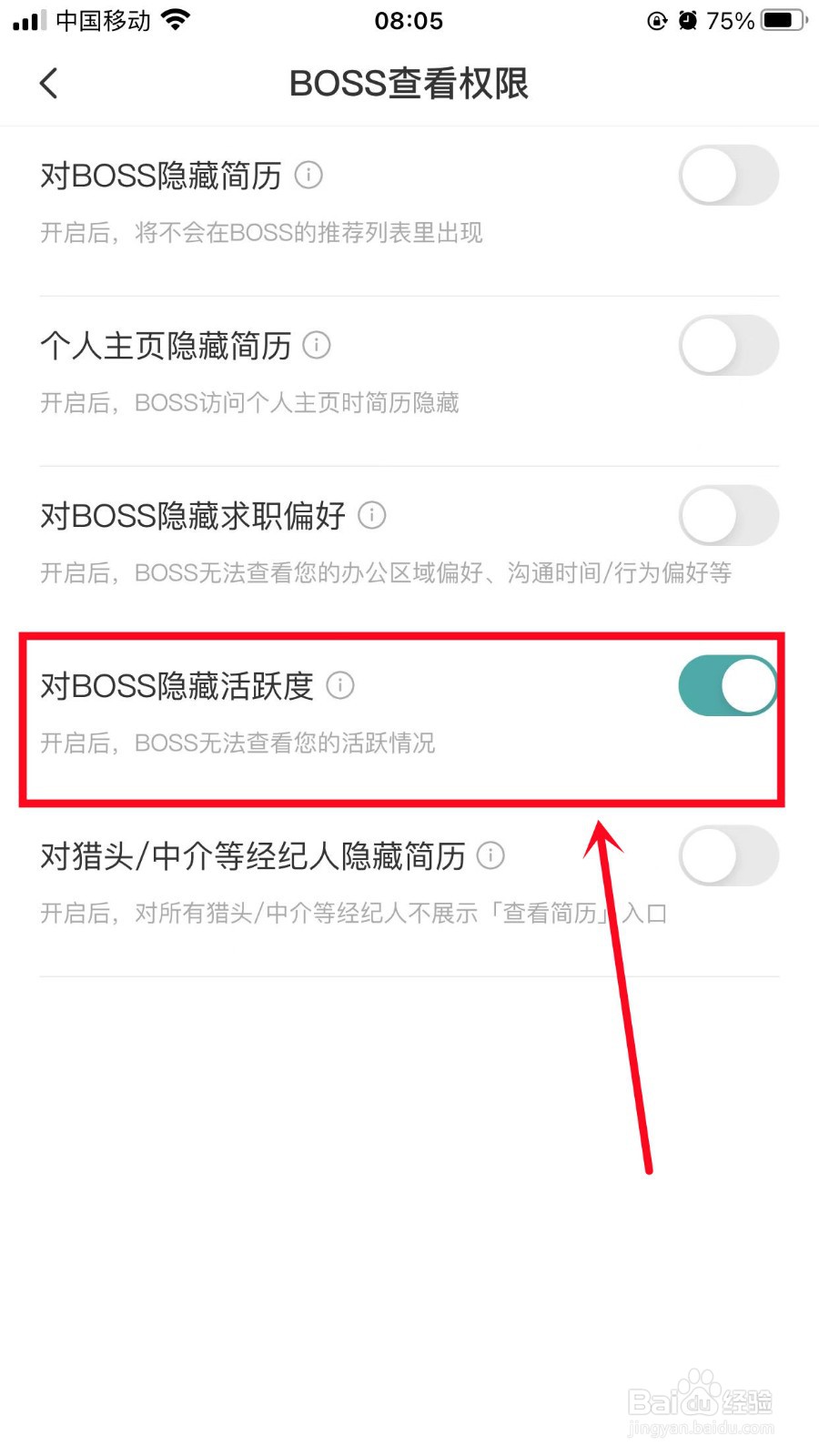
Task: Enable the 对BOSS隐藏简历 switch
Action: pyautogui.click(x=728, y=176)
